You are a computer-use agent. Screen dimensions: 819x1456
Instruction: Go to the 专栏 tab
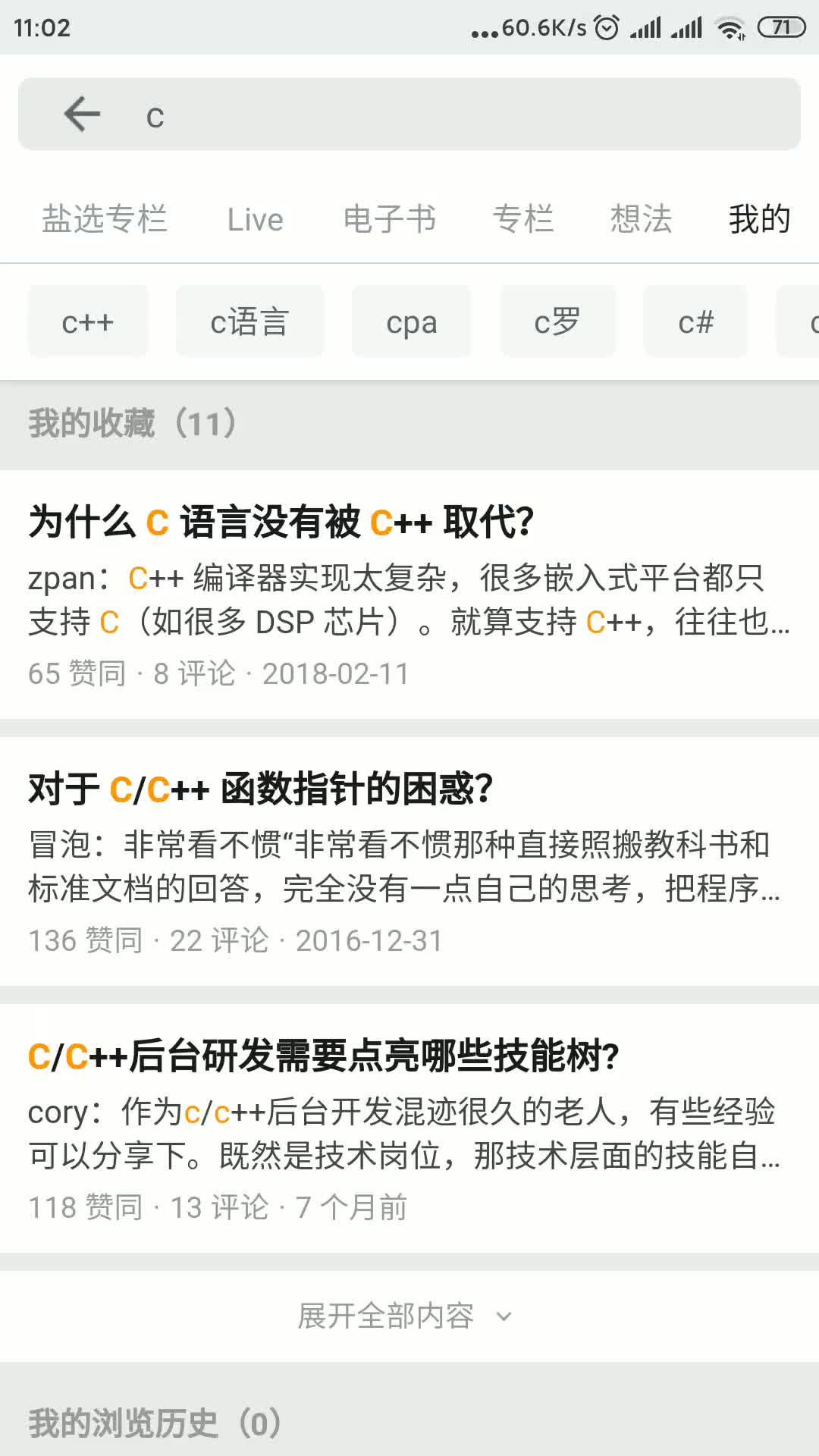(523, 219)
